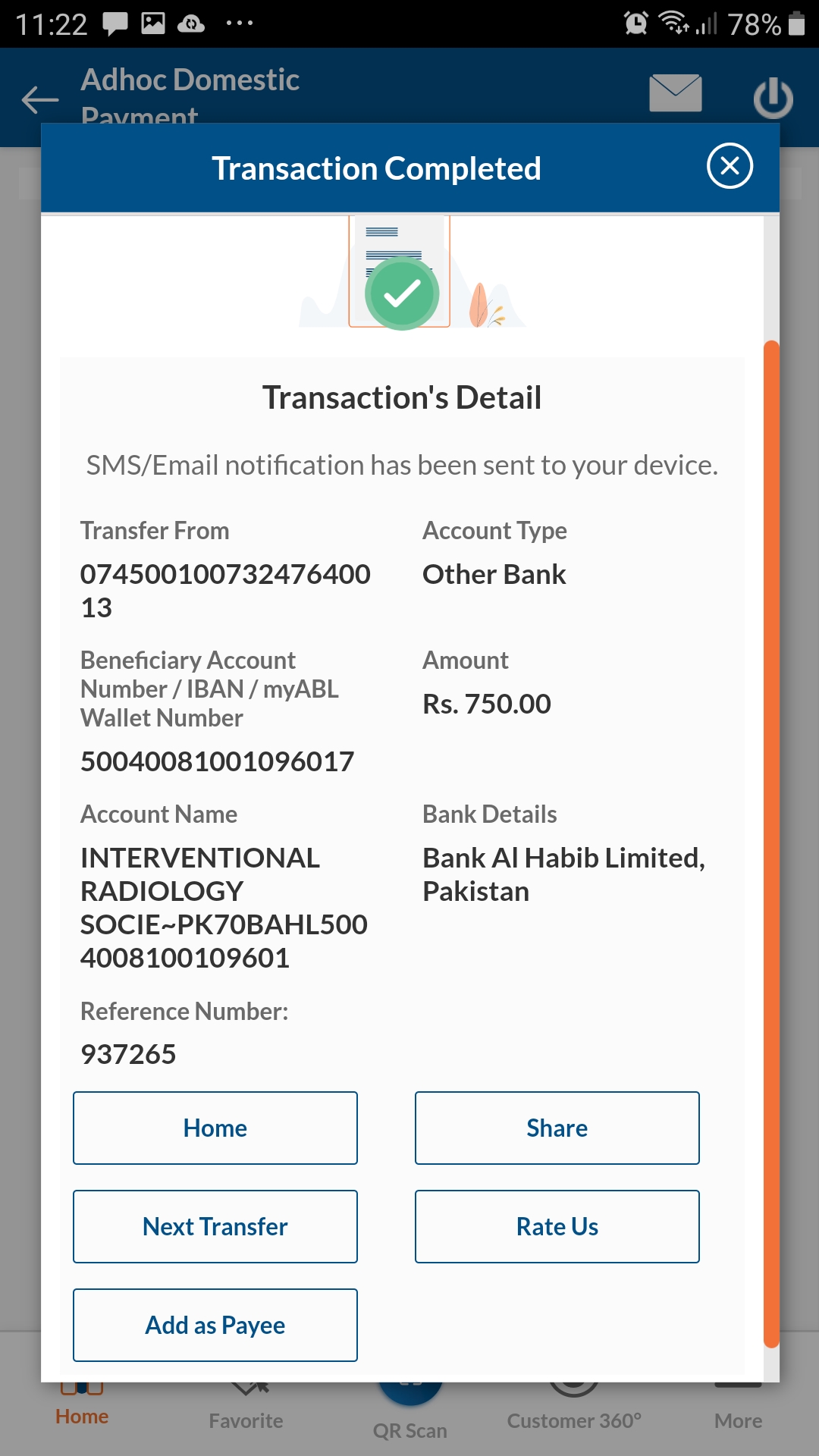This screenshot has width=819, height=1456.
Task: Start the Next Transfer
Action: click(215, 1226)
